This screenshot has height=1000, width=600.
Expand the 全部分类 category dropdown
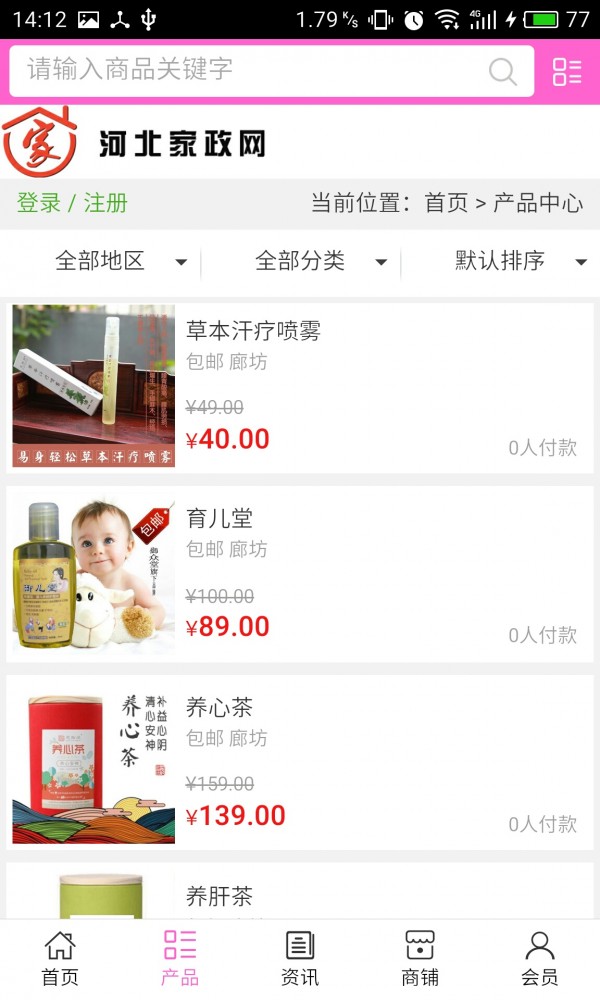(320, 262)
